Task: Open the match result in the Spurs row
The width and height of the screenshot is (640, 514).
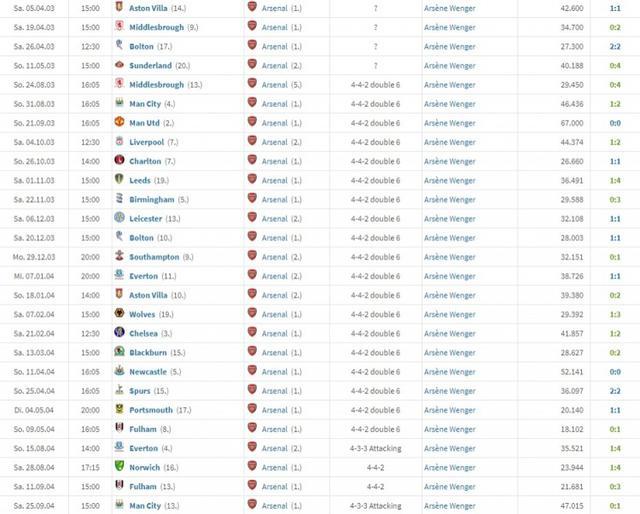Action: (614, 390)
